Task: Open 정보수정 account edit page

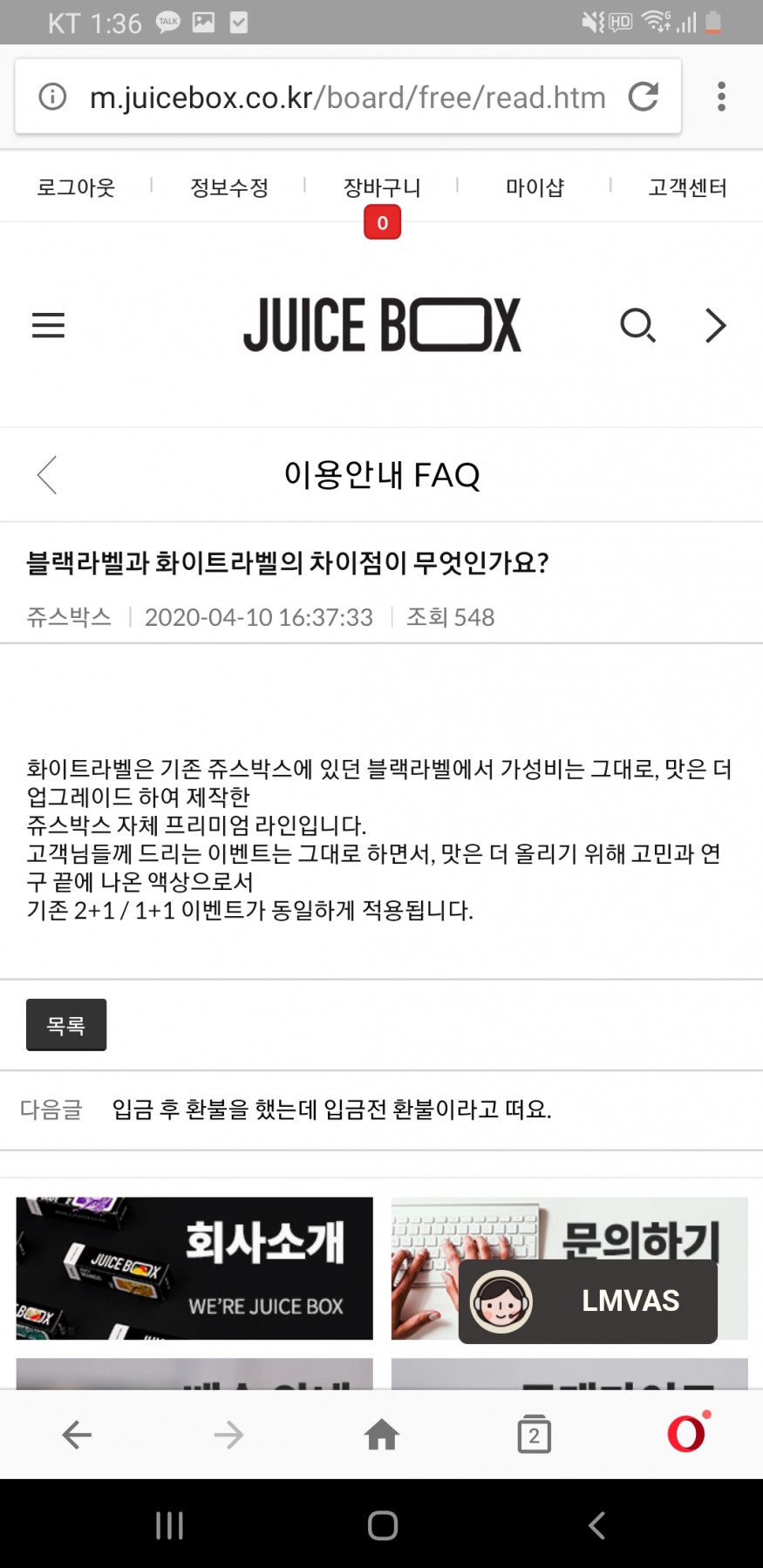Action: tap(229, 187)
